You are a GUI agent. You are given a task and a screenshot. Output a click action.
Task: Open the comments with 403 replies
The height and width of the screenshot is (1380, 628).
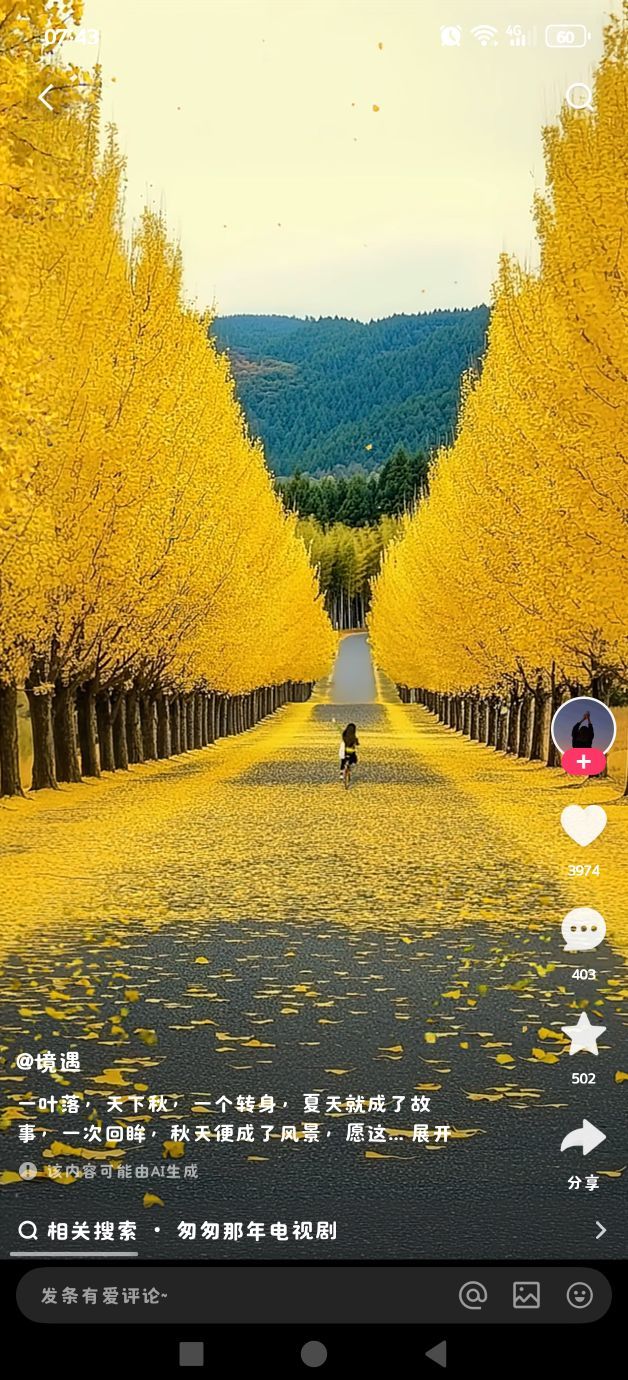(583, 930)
